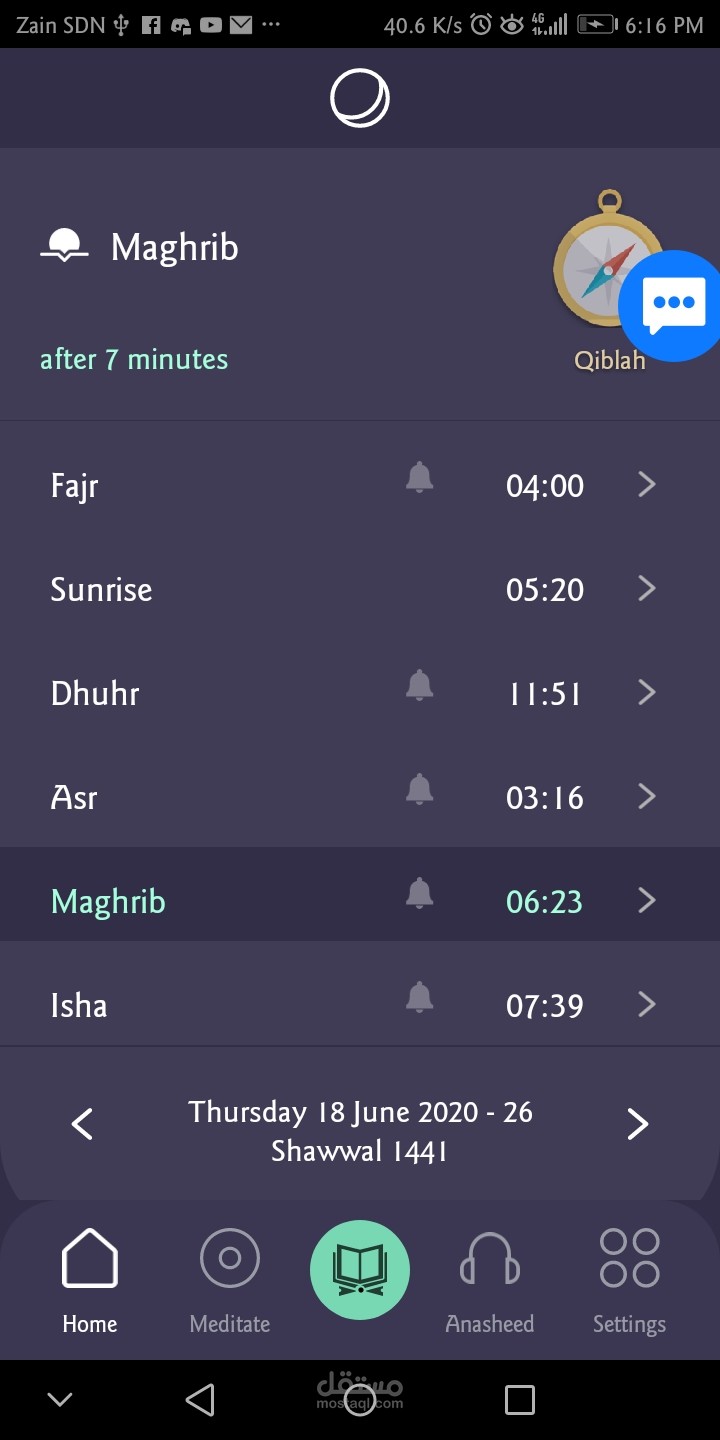Switch to the Anasheed tab
Viewport: 720px width, 1440px height.
(x=490, y=1282)
